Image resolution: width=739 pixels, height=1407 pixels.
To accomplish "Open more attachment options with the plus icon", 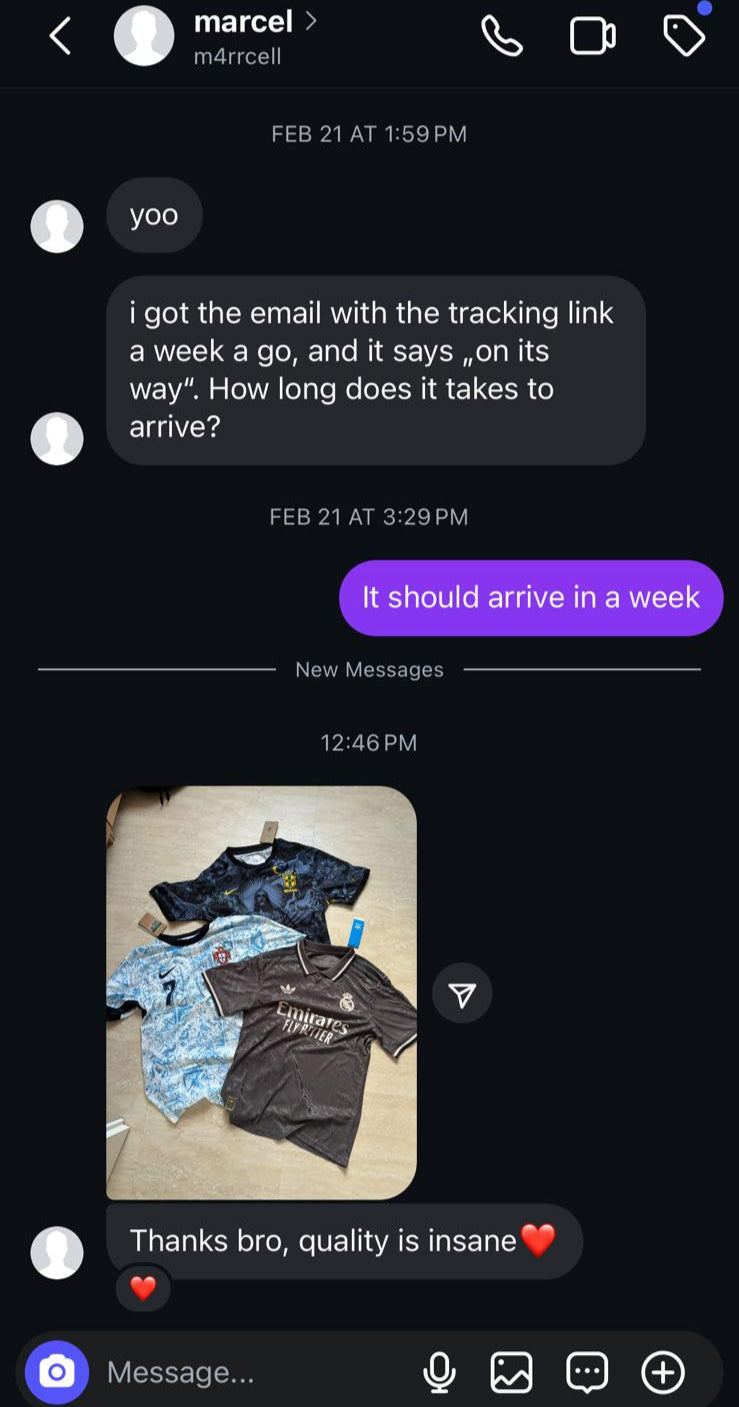I will [661, 1372].
